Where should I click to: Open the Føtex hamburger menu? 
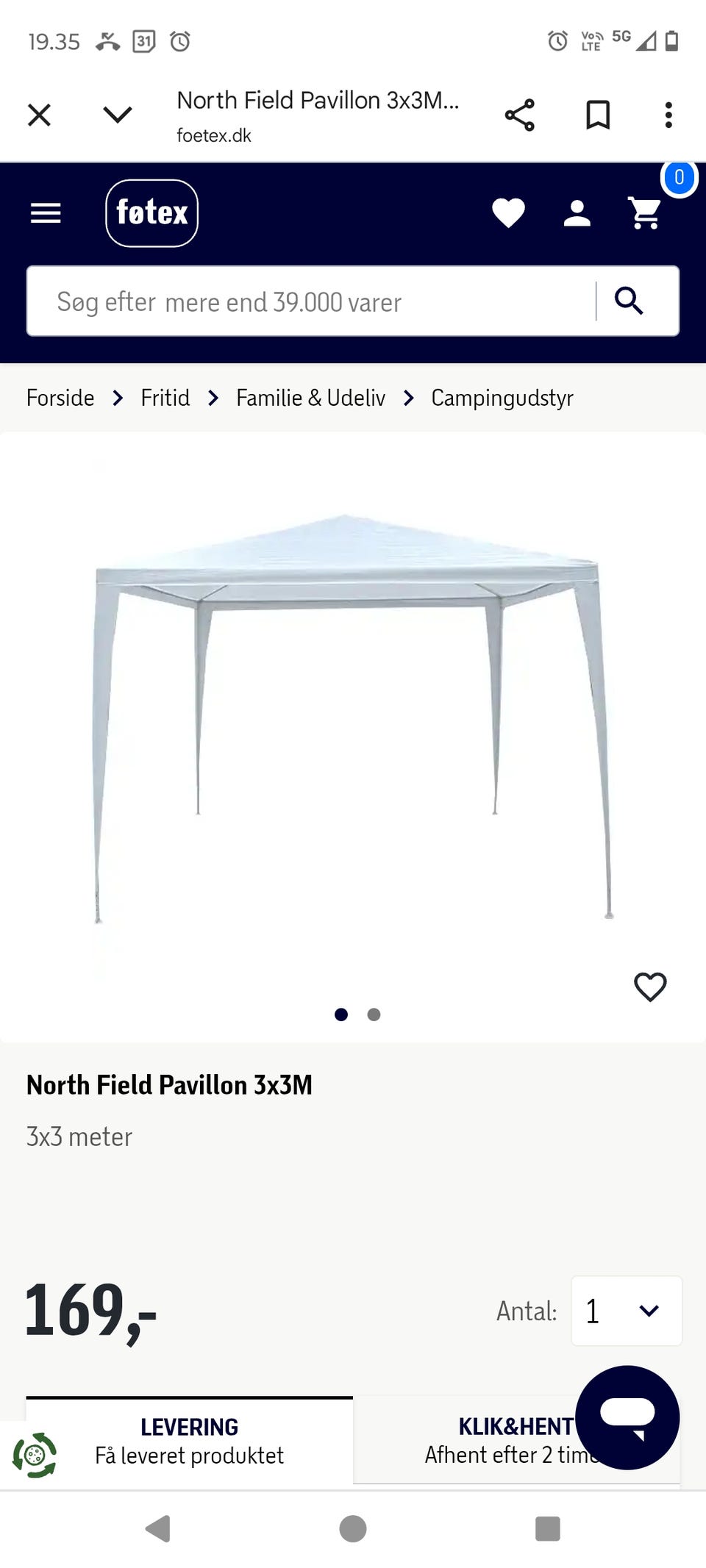tap(46, 213)
